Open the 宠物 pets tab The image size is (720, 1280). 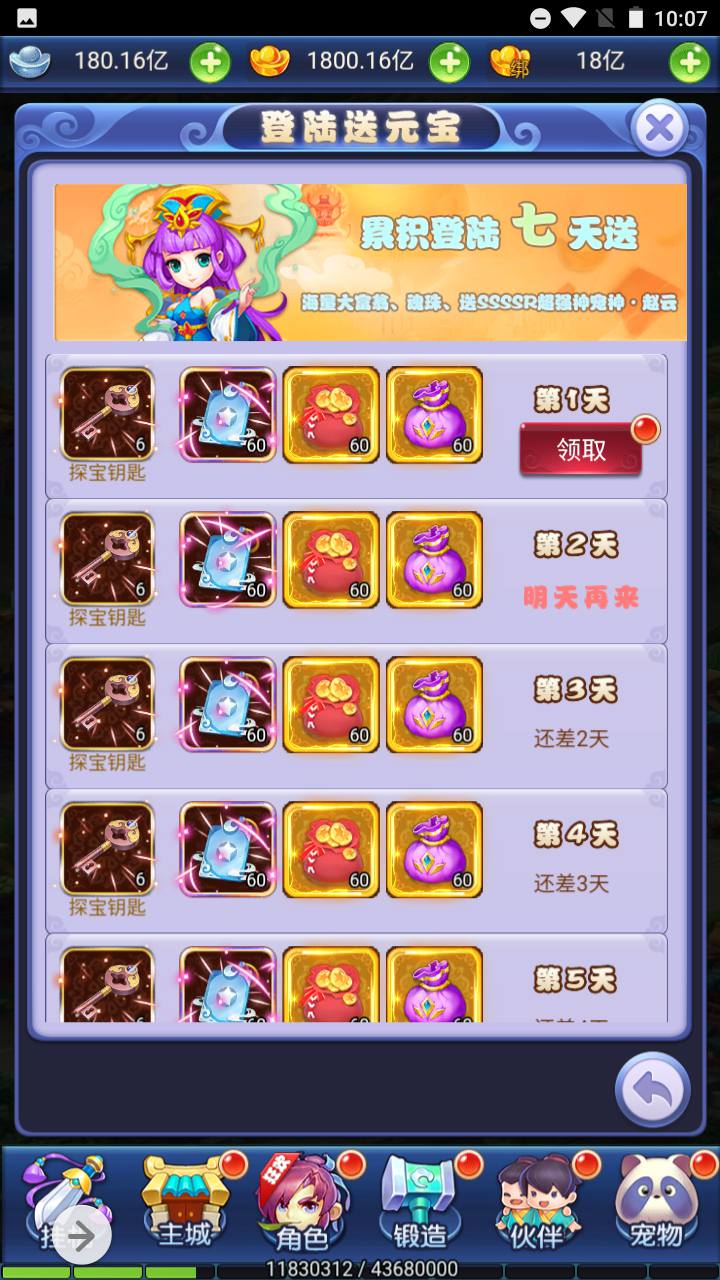655,1210
